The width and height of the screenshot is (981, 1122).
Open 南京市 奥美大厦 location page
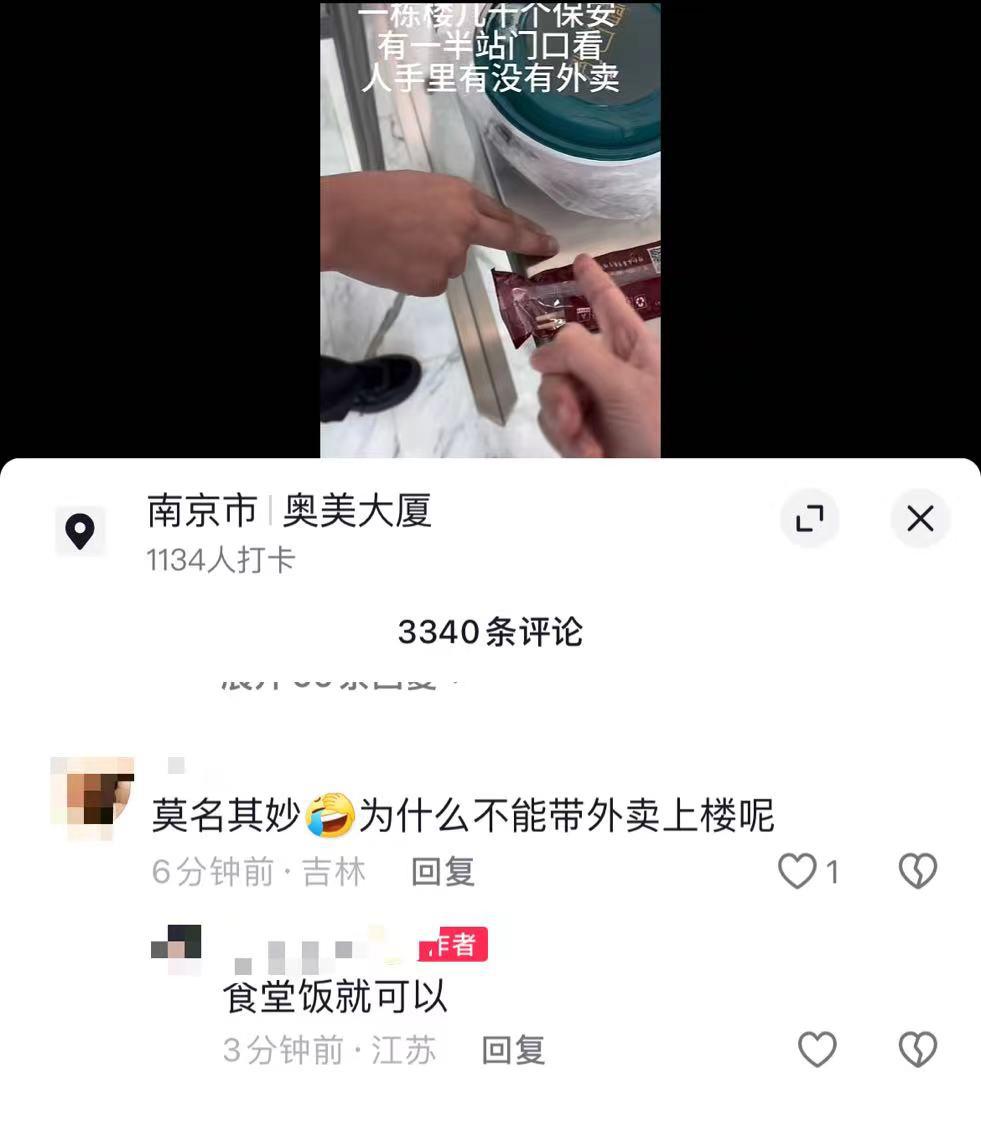tap(289, 512)
